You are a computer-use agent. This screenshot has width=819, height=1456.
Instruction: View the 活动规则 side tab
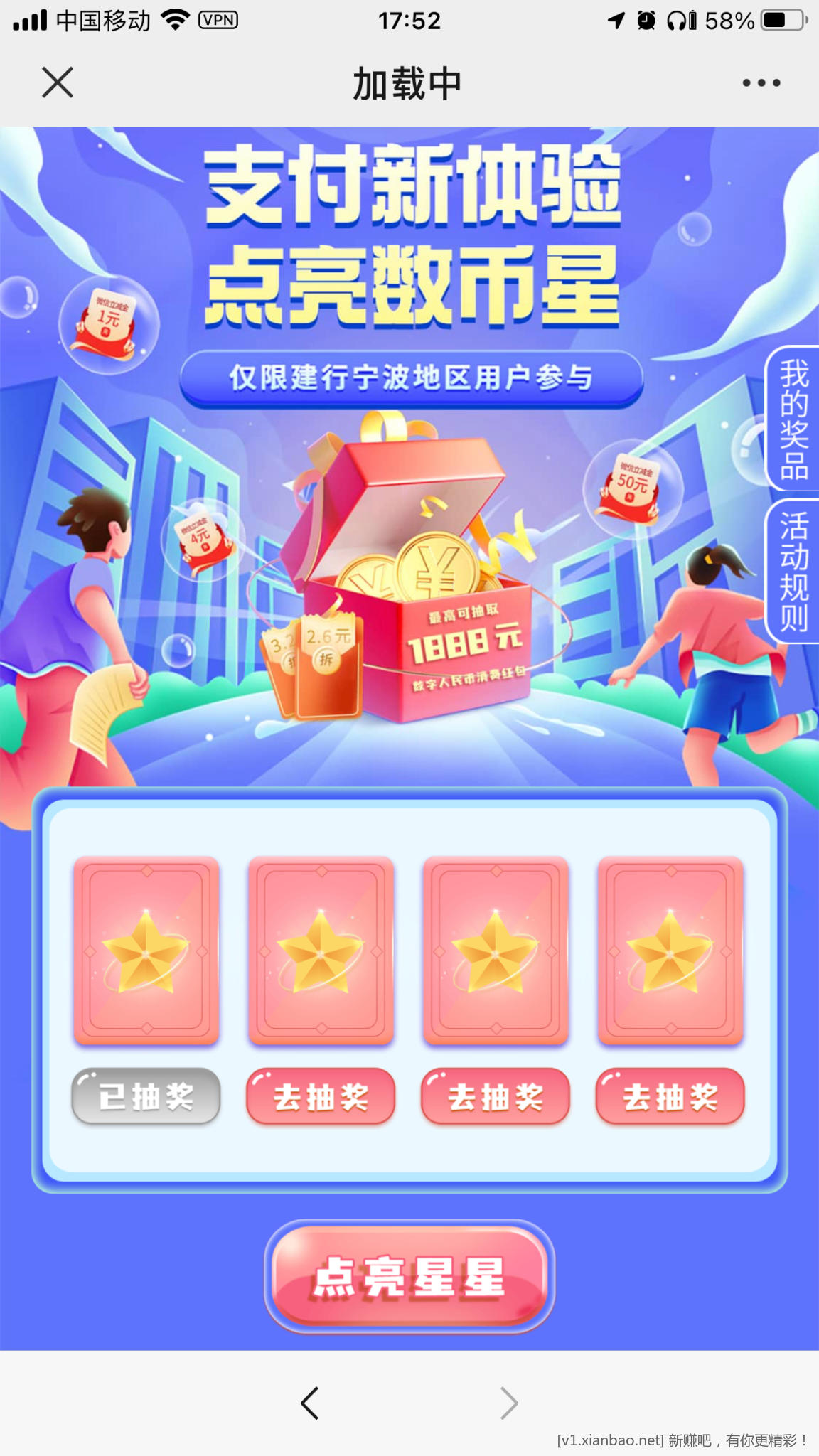793,572
